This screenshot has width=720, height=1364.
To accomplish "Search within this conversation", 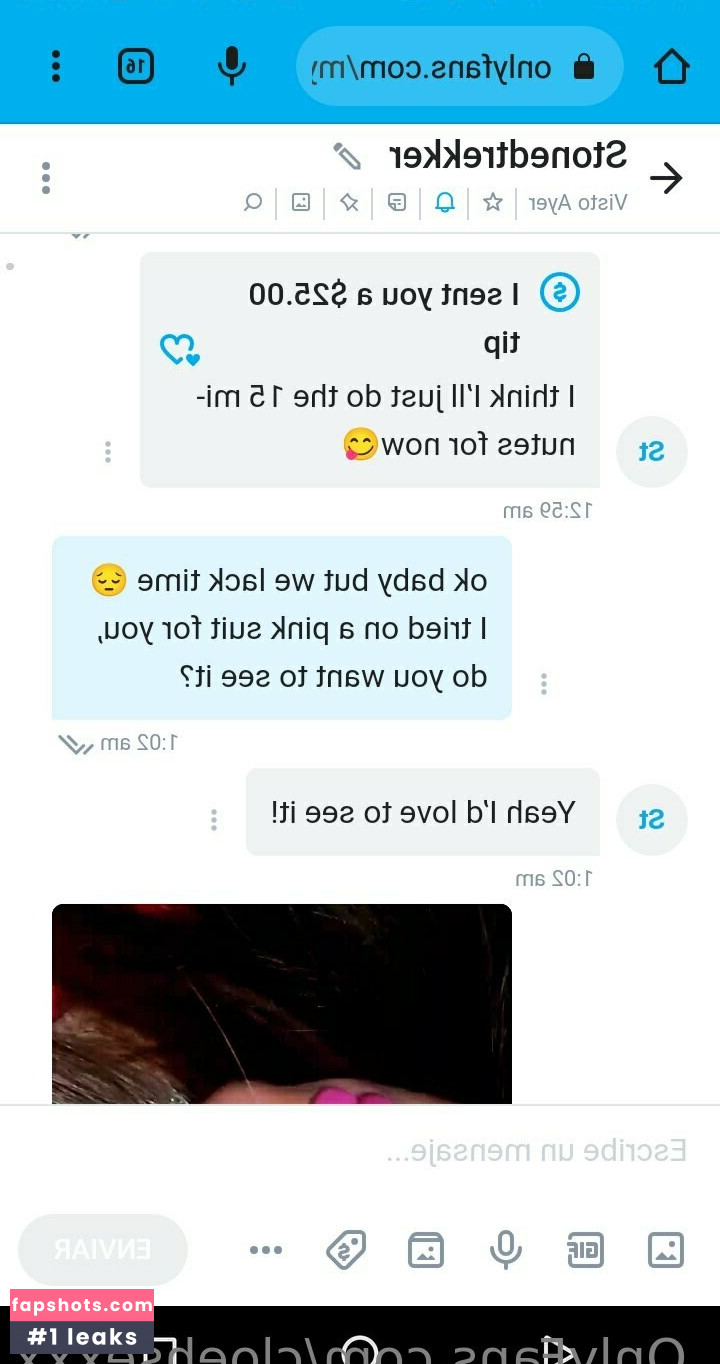I will [253, 203].
